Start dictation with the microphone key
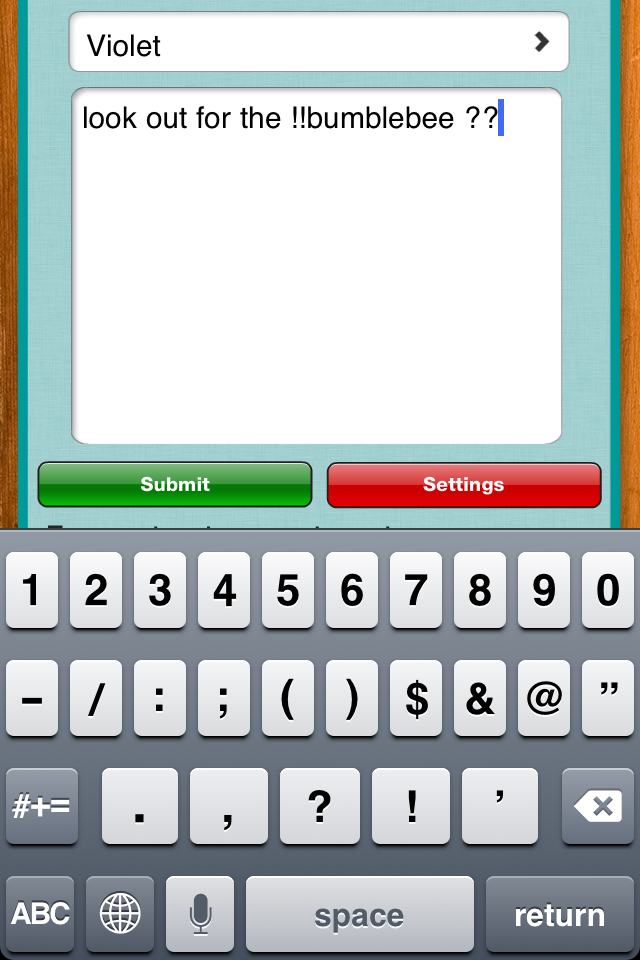 pyautogui.click(x=200, y=914)
